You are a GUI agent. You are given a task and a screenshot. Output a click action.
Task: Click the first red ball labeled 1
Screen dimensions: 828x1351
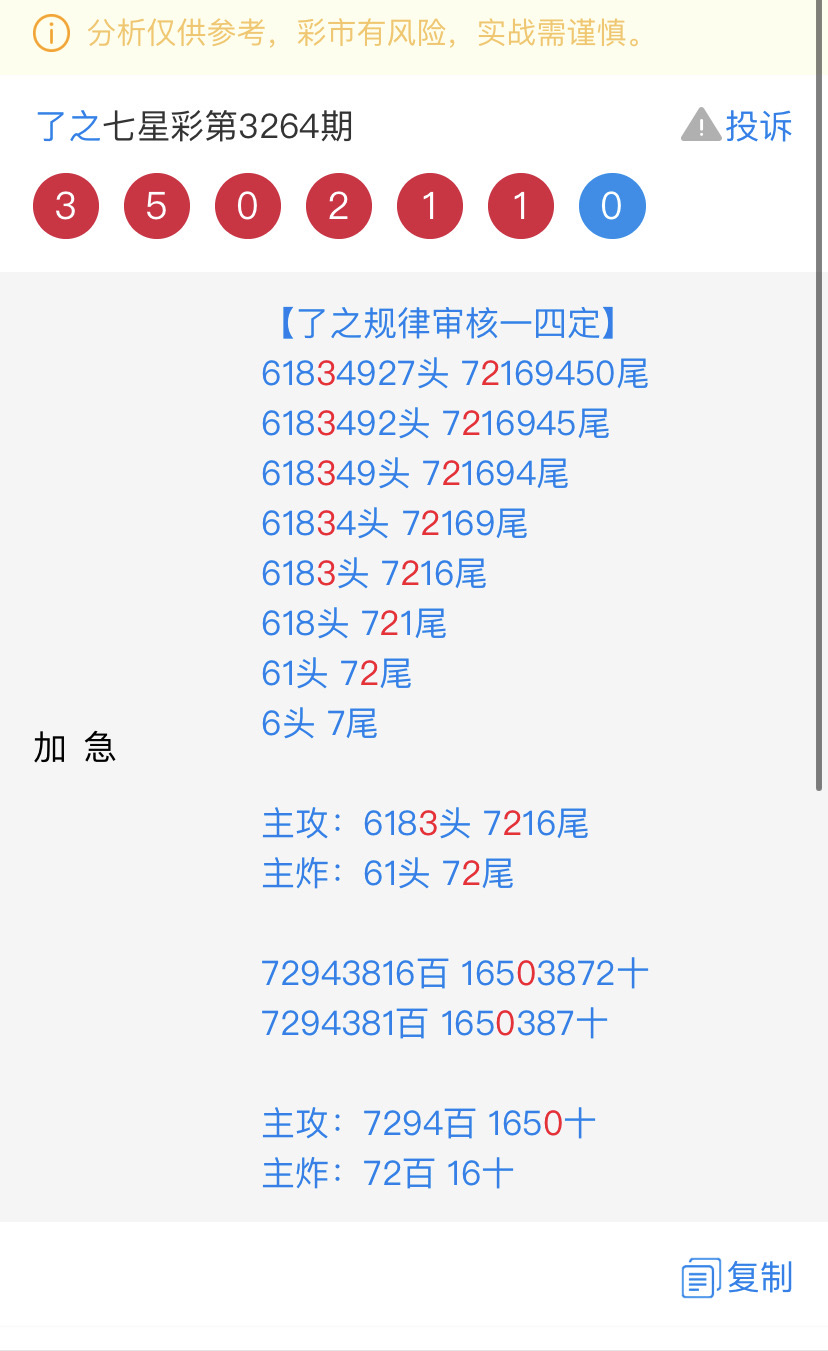(430, 206)
